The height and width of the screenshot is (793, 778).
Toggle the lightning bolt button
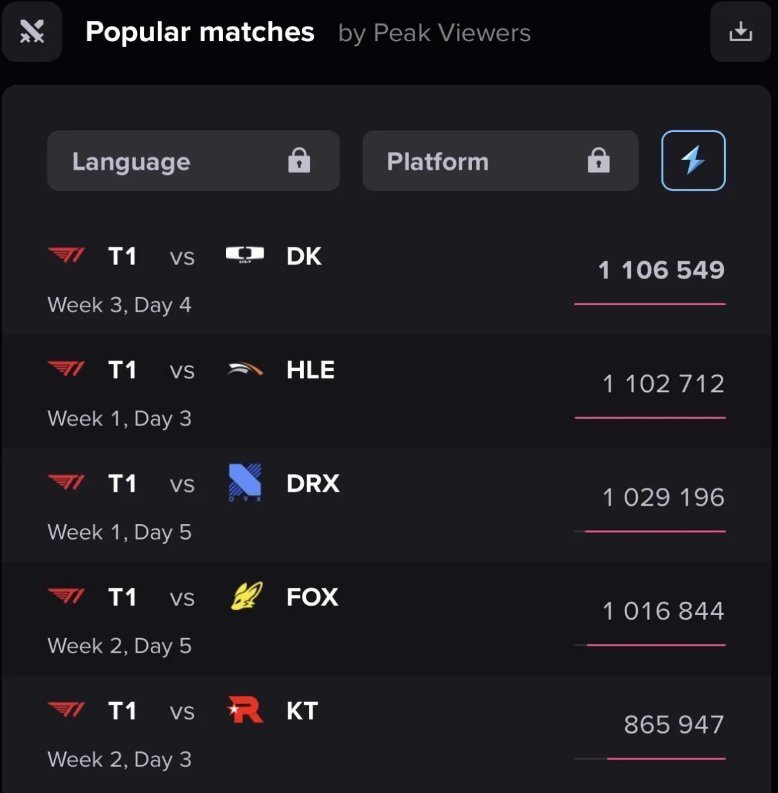click(693, 161)
